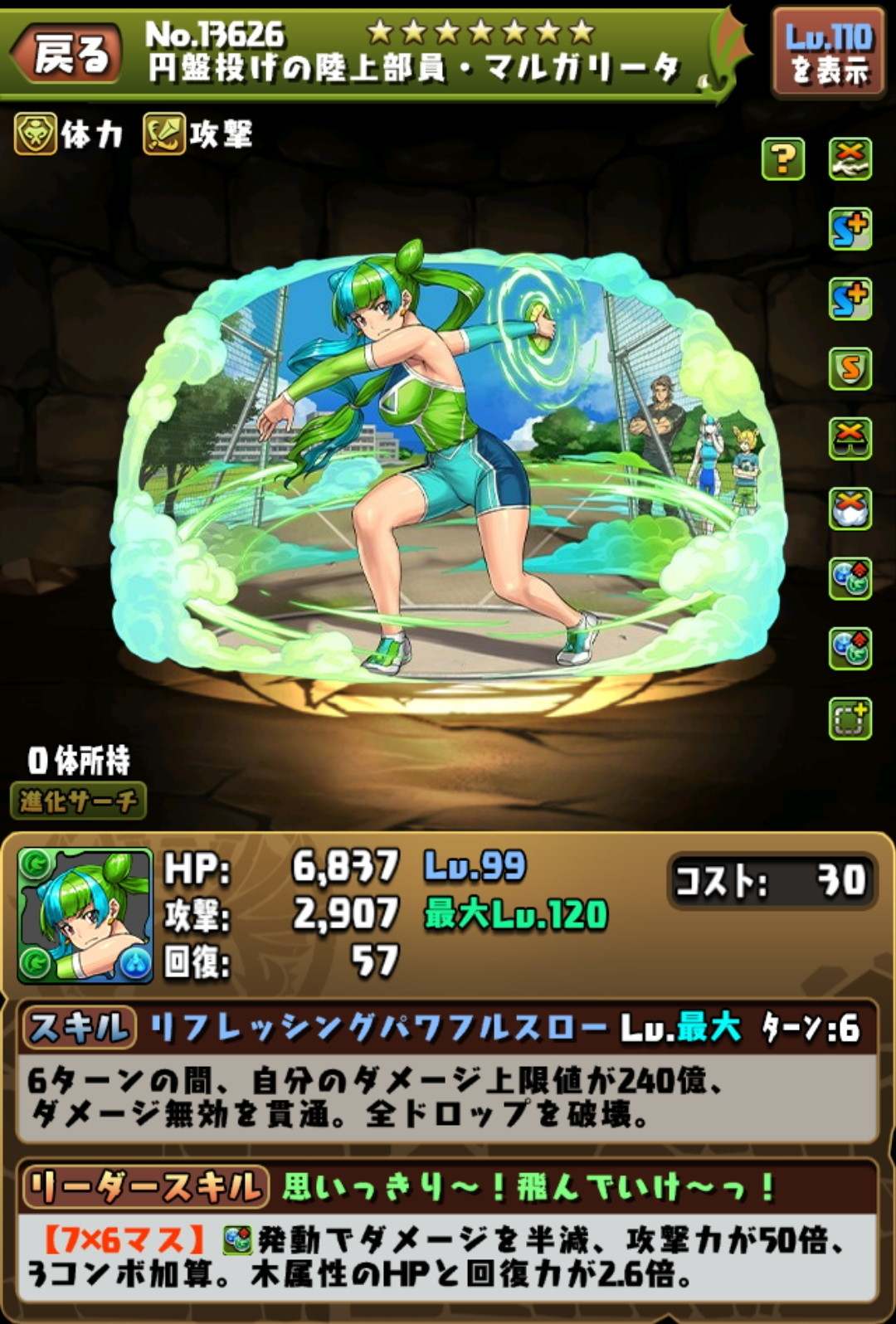Viewport: 896px width, 1324px height.
Task: Open the question mark awakening help
Action: coord(782,159)
